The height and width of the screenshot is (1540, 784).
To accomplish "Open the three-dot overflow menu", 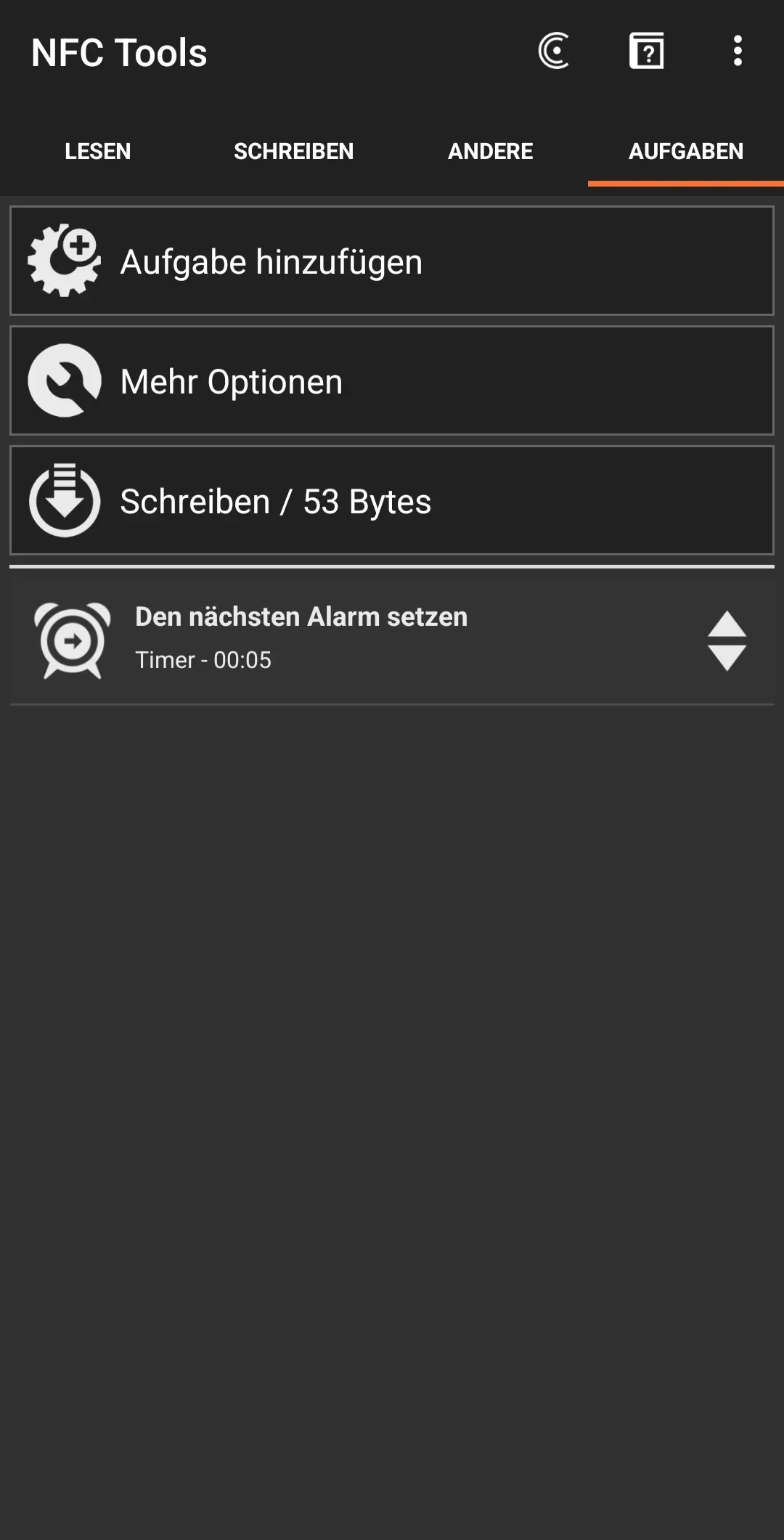I will point(738,51).
